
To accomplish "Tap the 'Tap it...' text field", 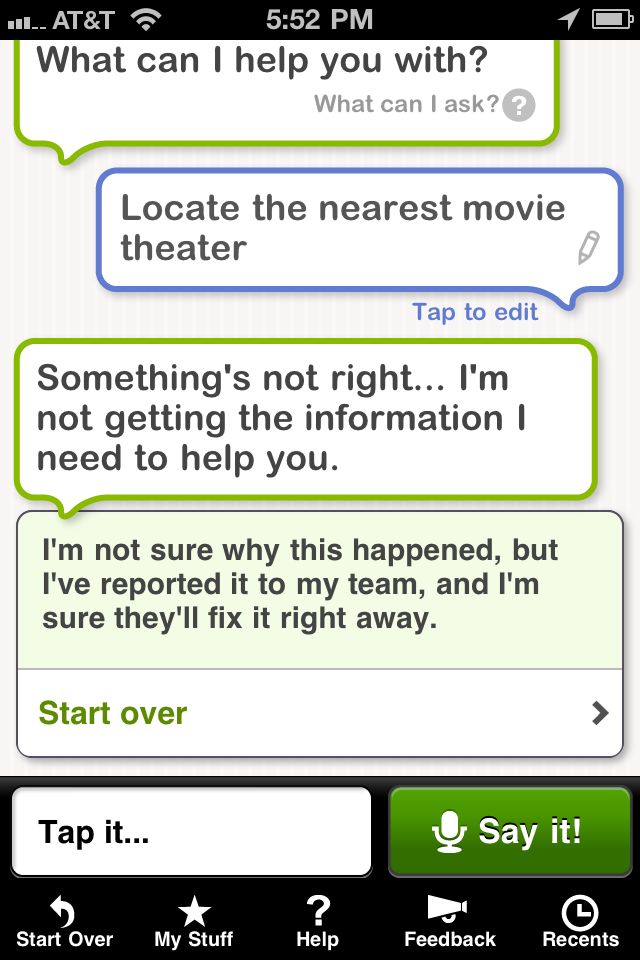I will click(x=191, y=831).
